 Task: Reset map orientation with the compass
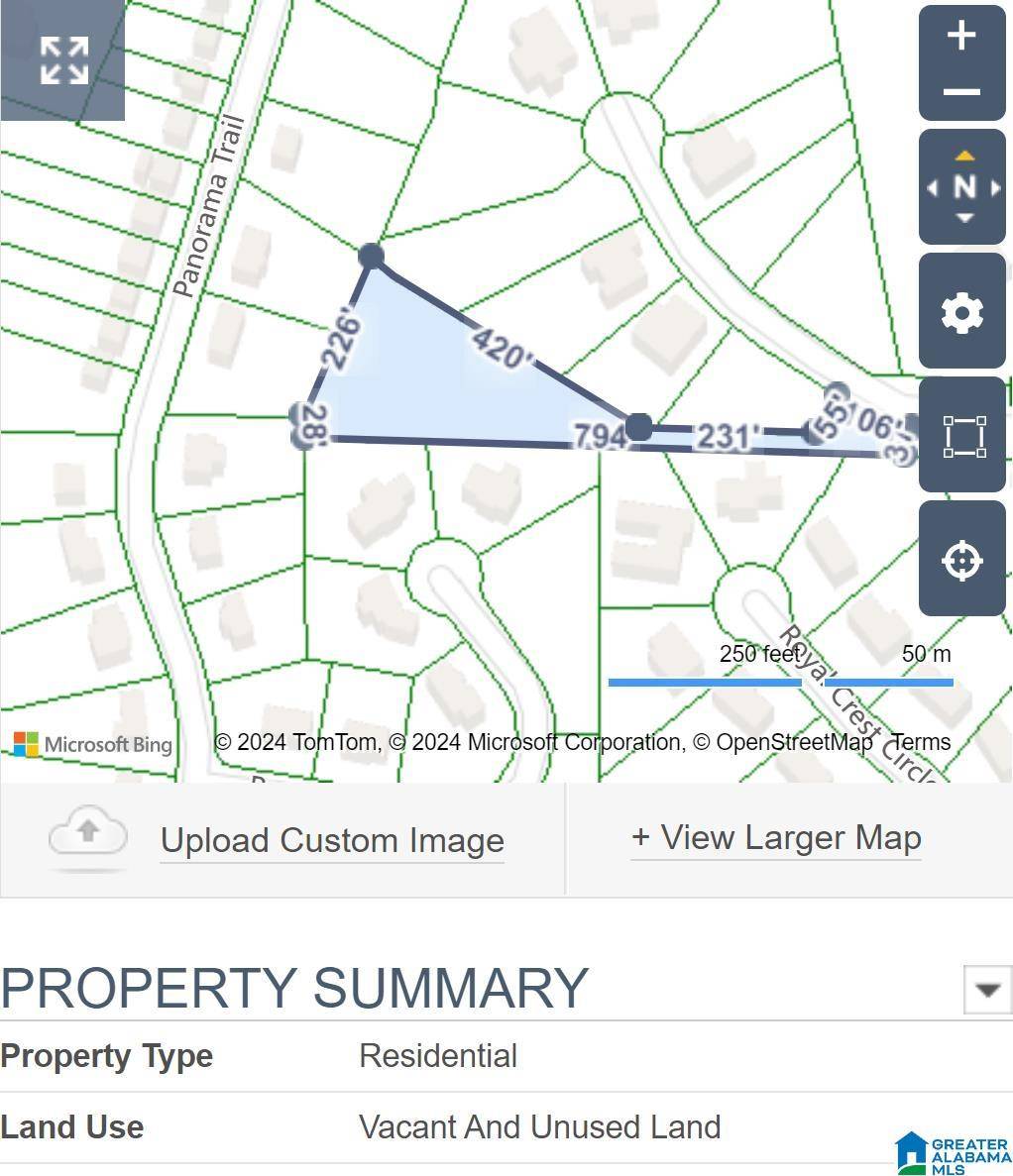tap(962, 186)
